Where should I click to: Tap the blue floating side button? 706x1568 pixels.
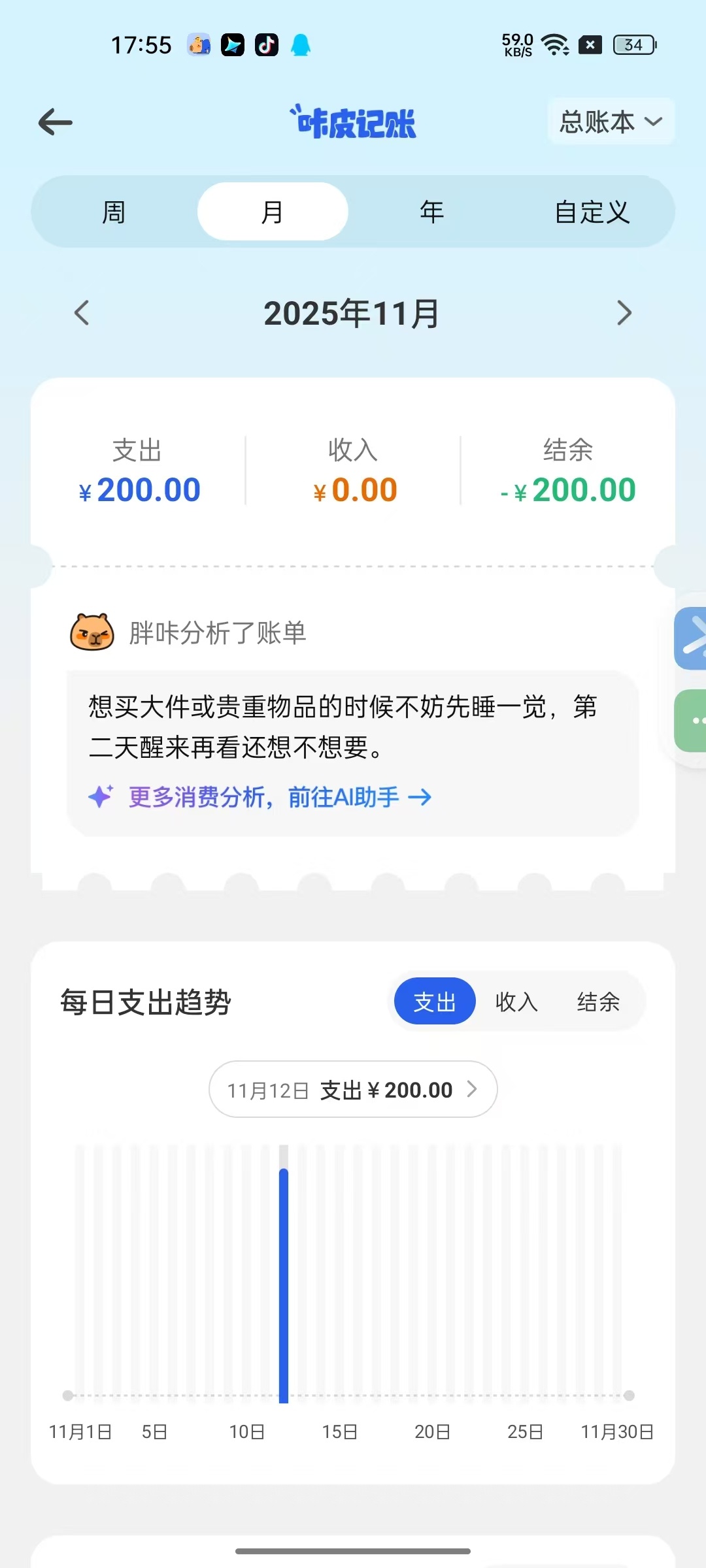692,638
